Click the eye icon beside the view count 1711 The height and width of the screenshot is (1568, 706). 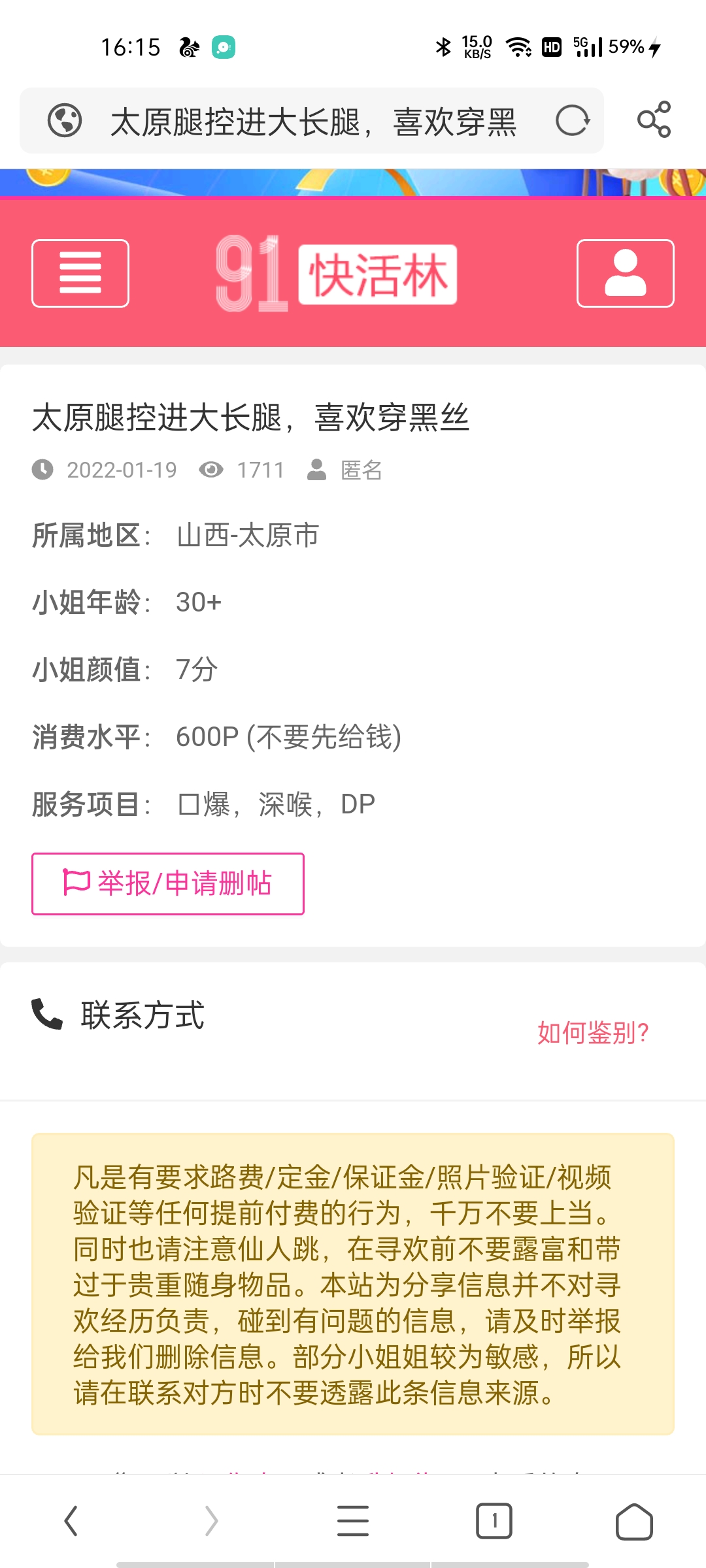pos(211,469)
